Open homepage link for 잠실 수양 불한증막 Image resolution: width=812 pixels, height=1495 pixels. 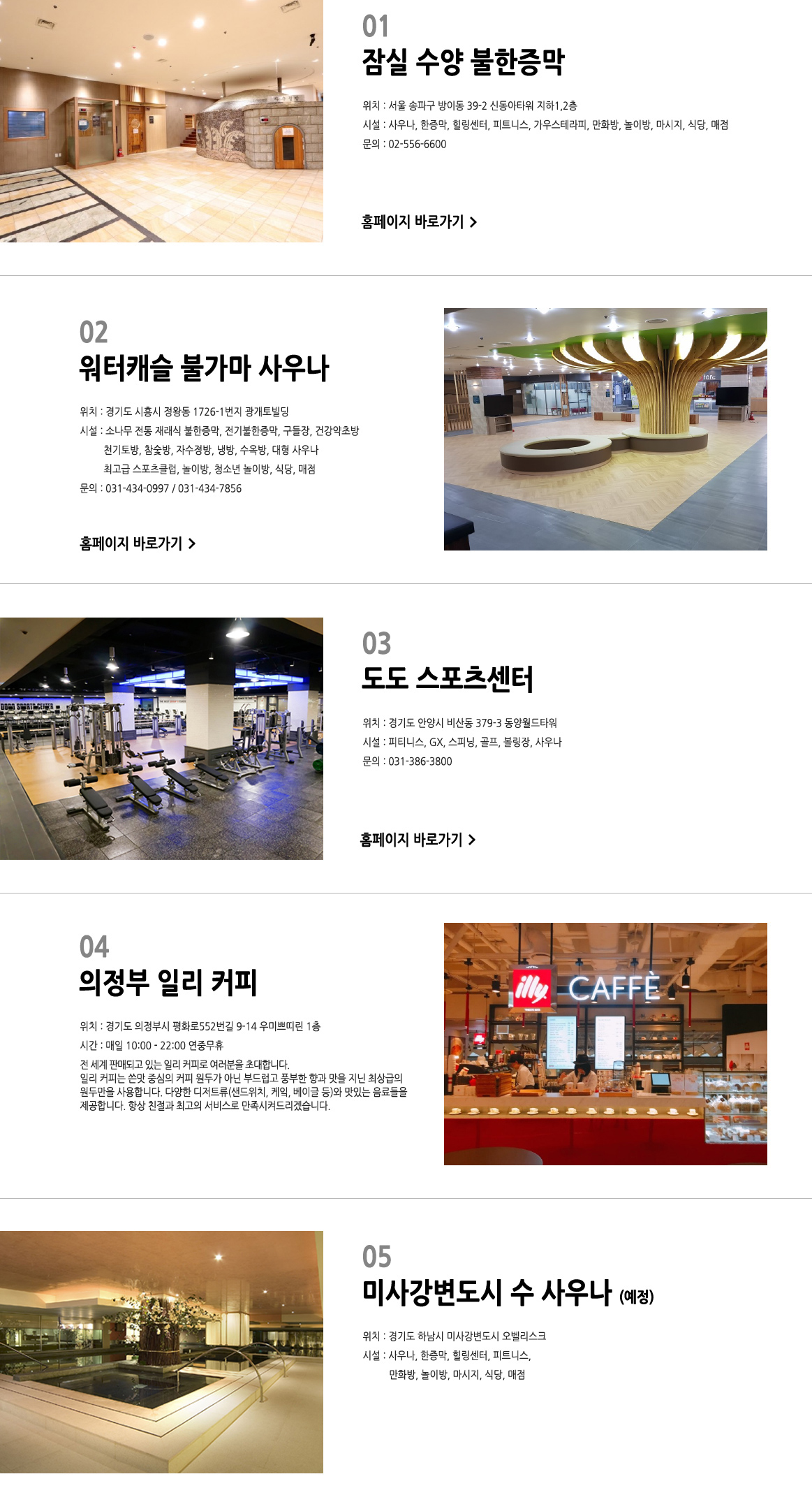(419, 222)
